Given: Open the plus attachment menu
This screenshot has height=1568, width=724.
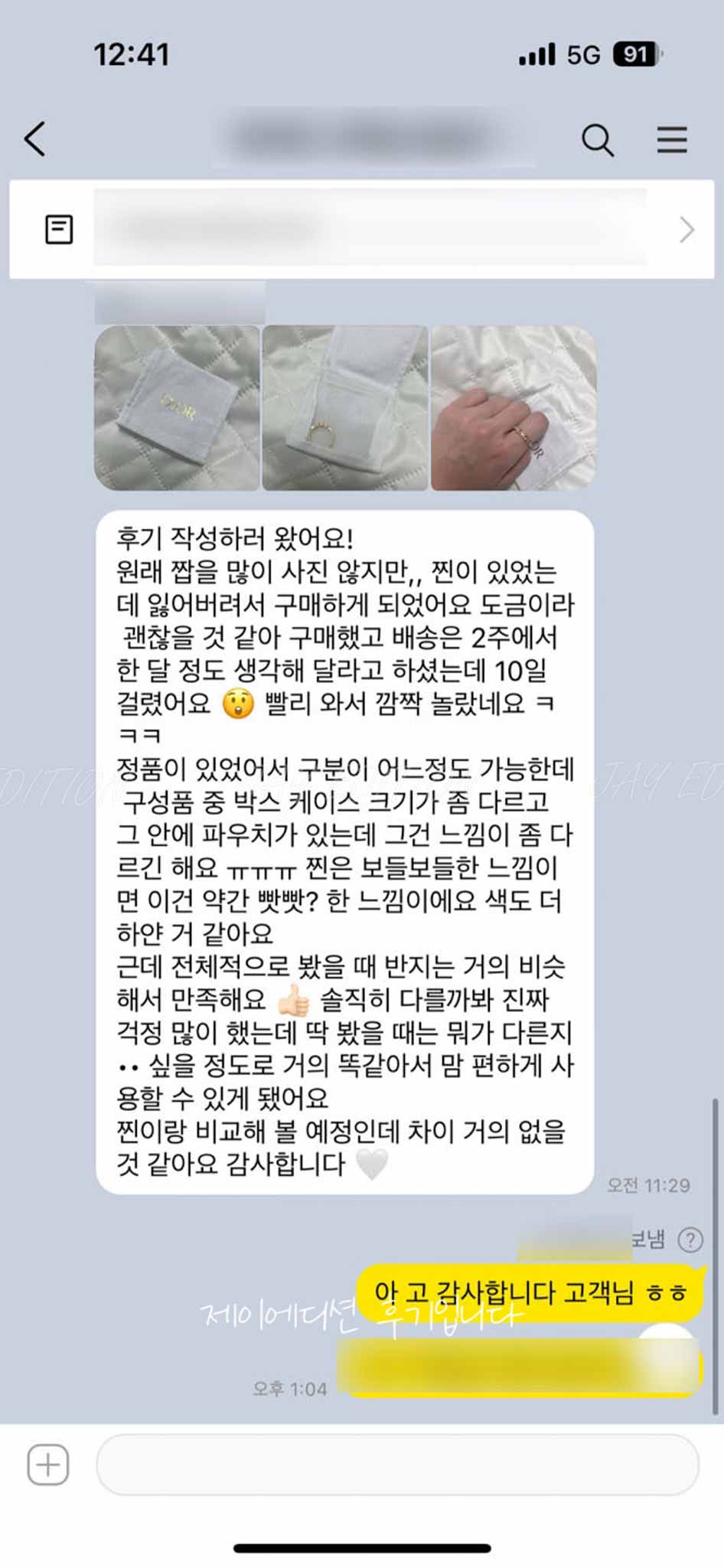Looking at the screenshot, I should (x=48, y=1465).
